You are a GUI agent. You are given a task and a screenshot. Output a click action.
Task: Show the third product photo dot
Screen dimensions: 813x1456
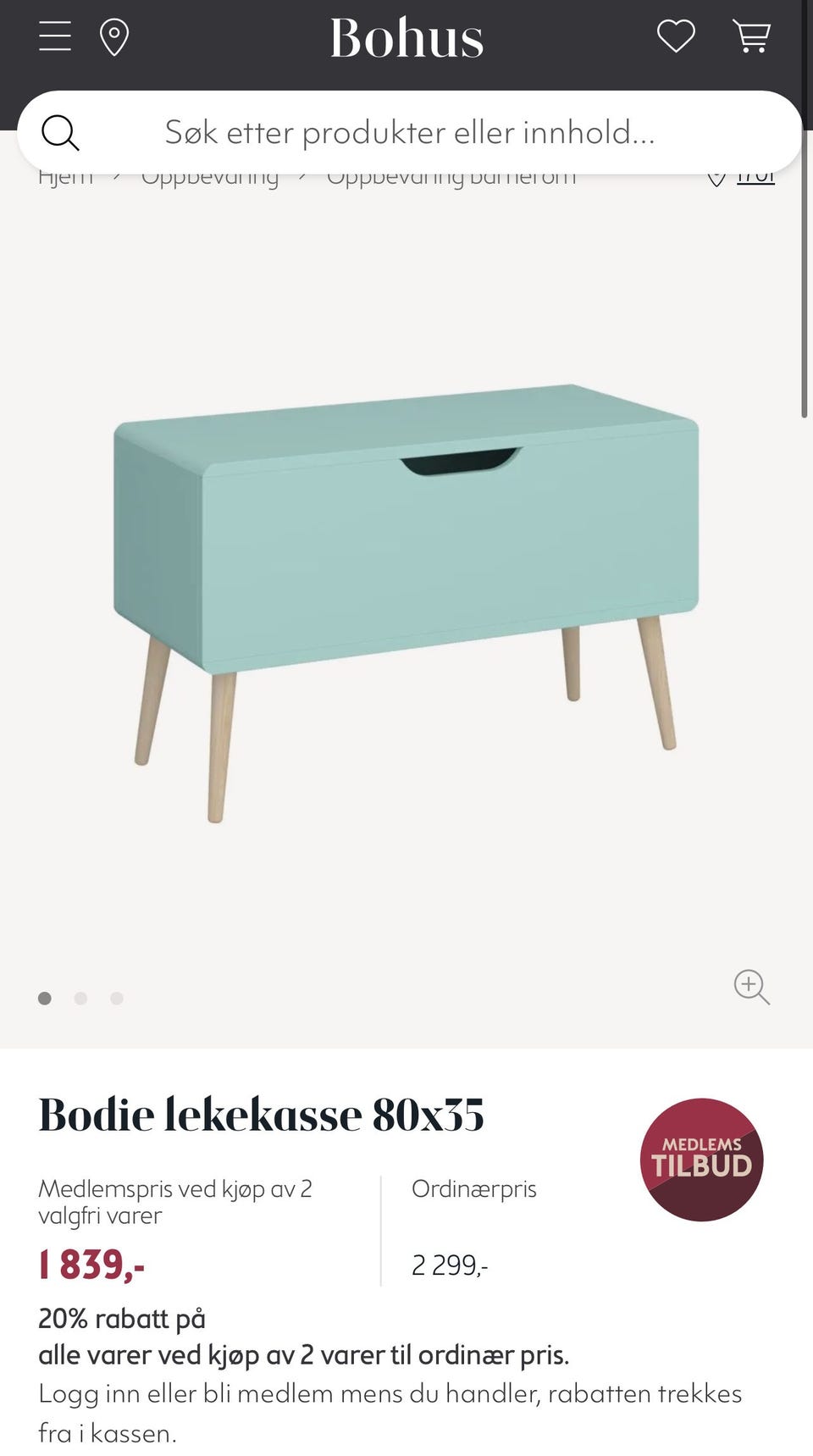117,999
